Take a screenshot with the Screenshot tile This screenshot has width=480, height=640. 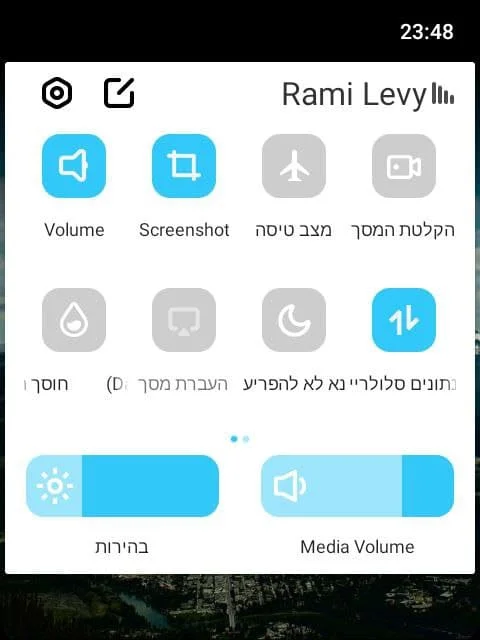[184, 166]
